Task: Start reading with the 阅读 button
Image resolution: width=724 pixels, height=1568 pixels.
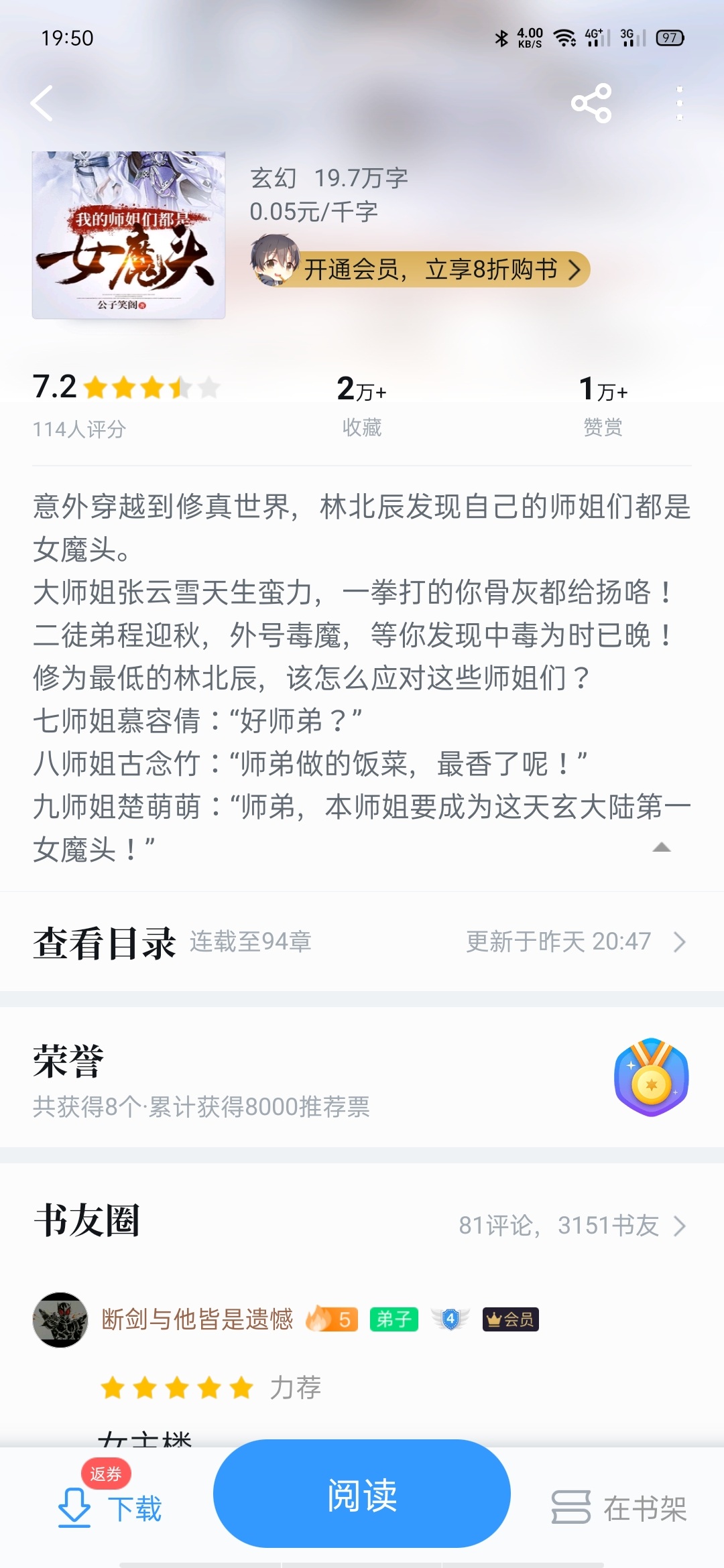Action: (x=362, y=1494)
